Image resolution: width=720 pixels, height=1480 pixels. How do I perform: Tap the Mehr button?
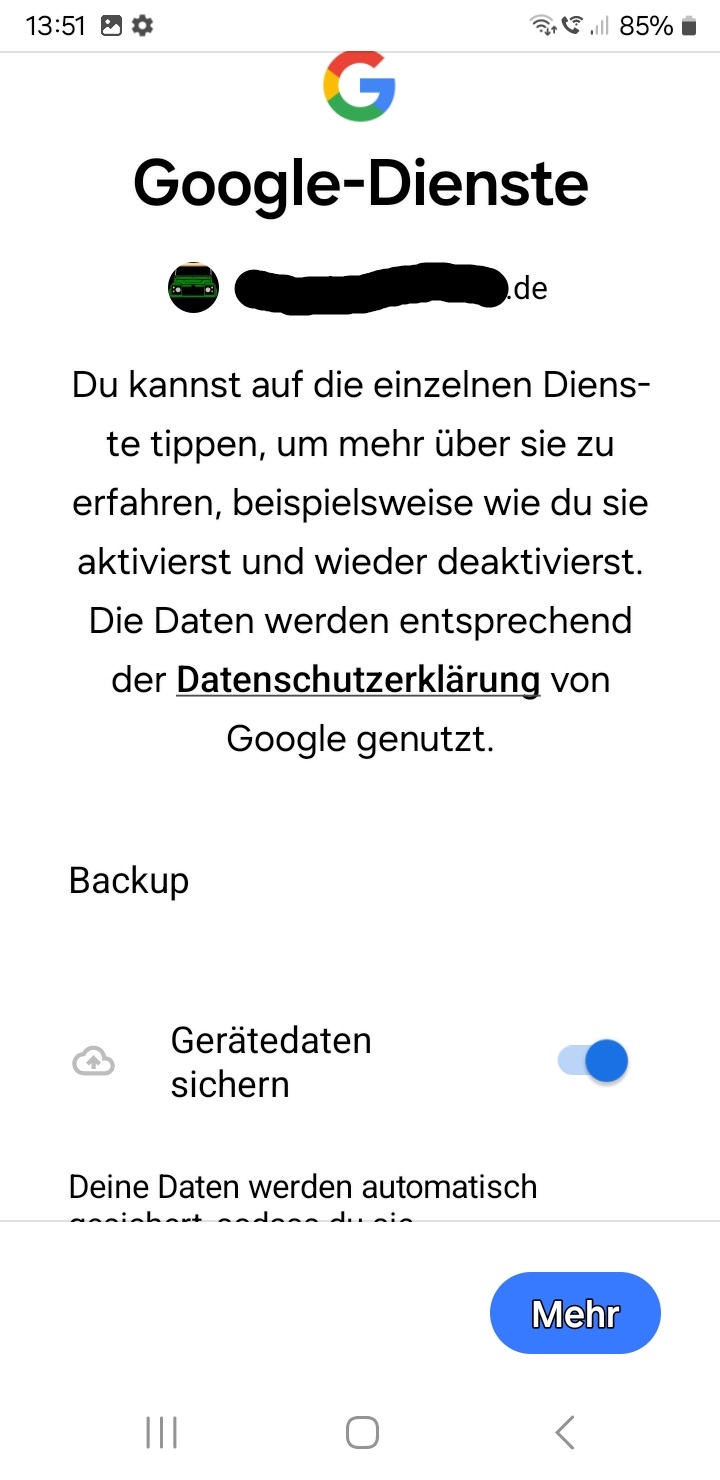click(x=575, y=1313)
